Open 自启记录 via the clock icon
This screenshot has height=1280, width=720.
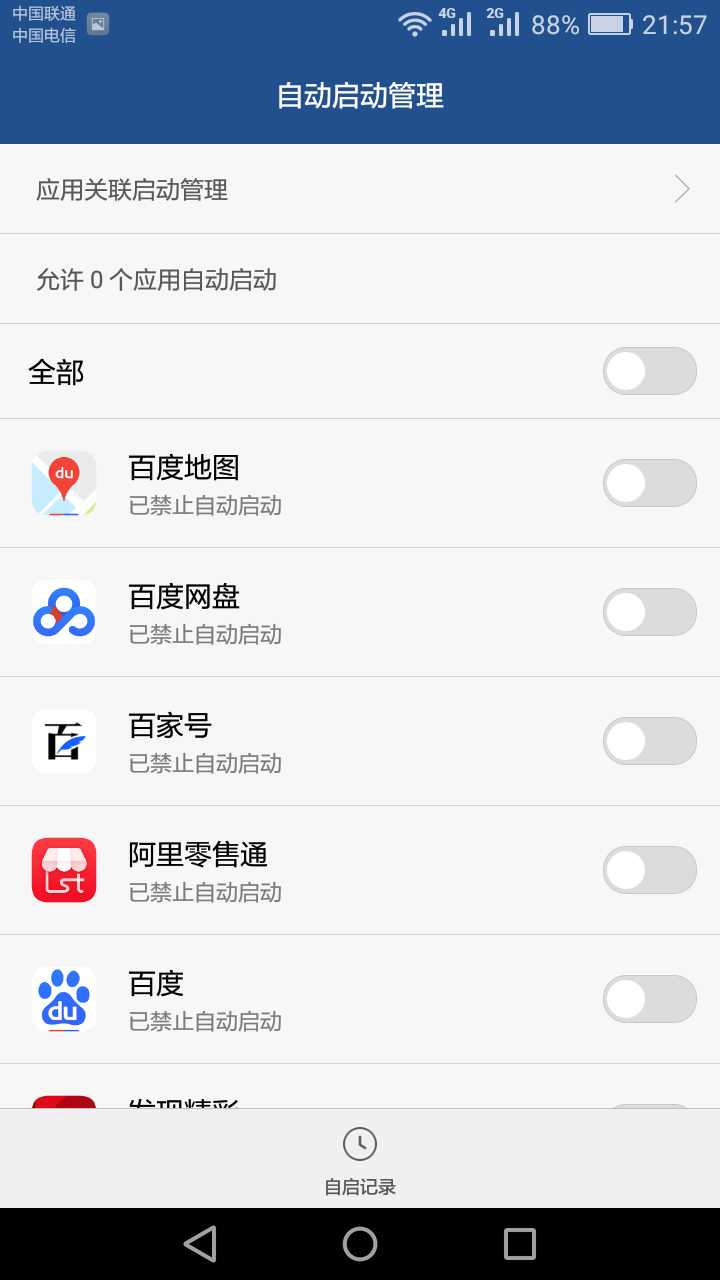click(x=359, y=1144)
